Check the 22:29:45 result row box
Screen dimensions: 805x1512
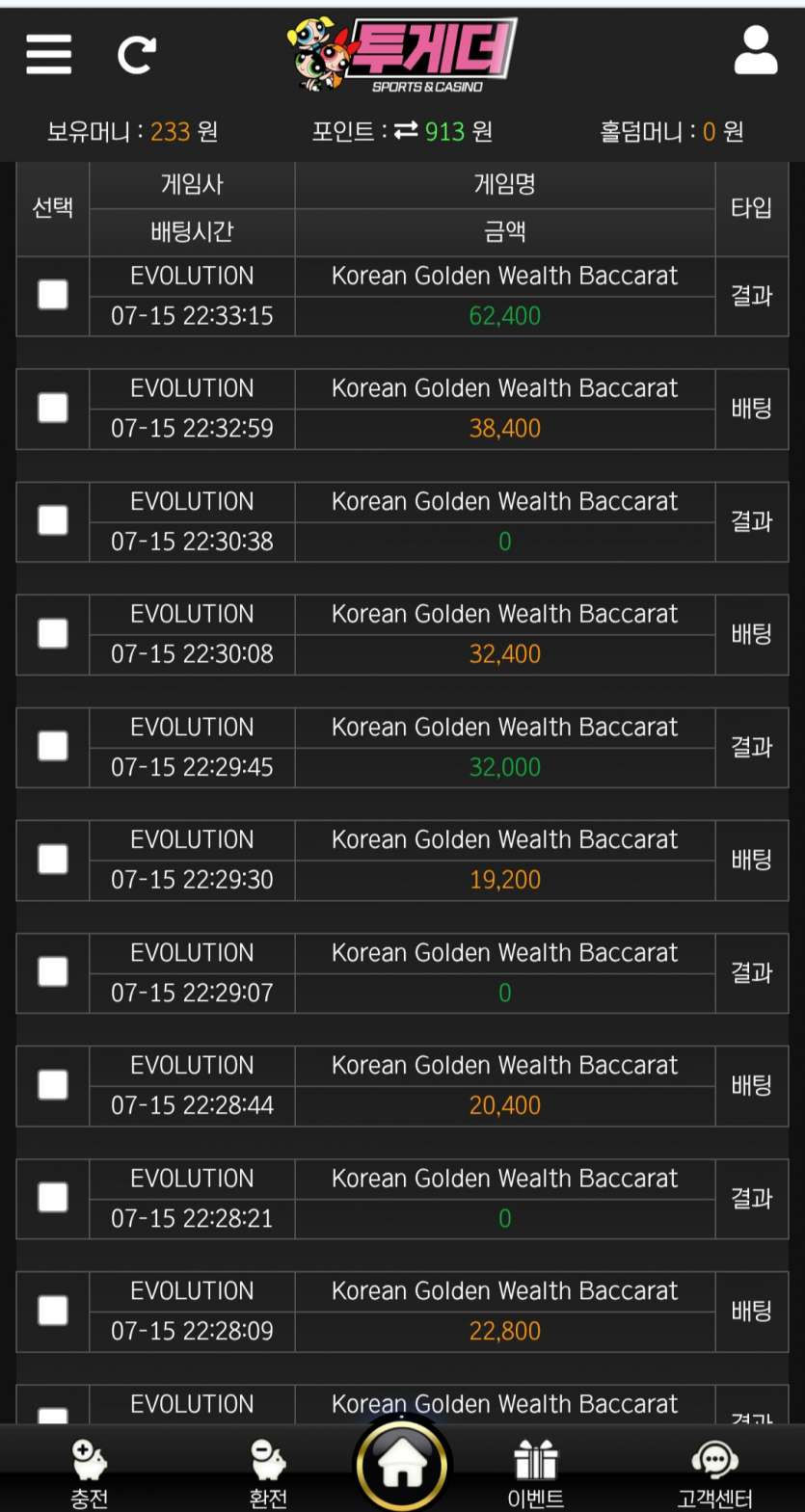point(53,746)
